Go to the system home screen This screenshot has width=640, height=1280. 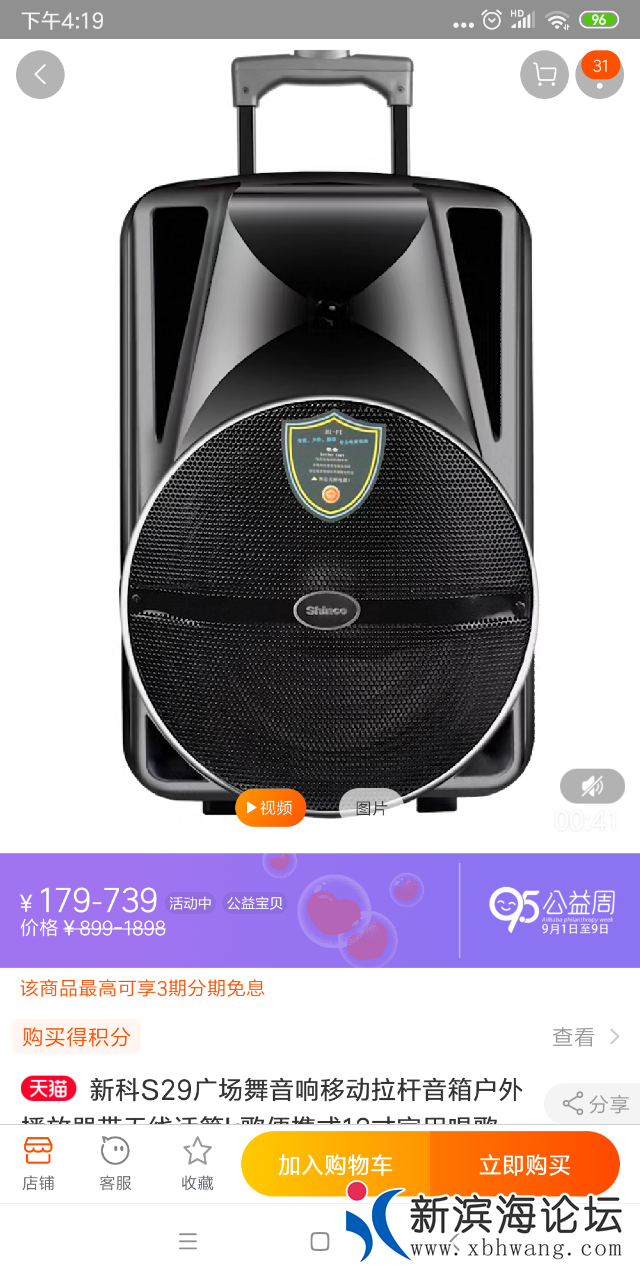click(320, 1242)
